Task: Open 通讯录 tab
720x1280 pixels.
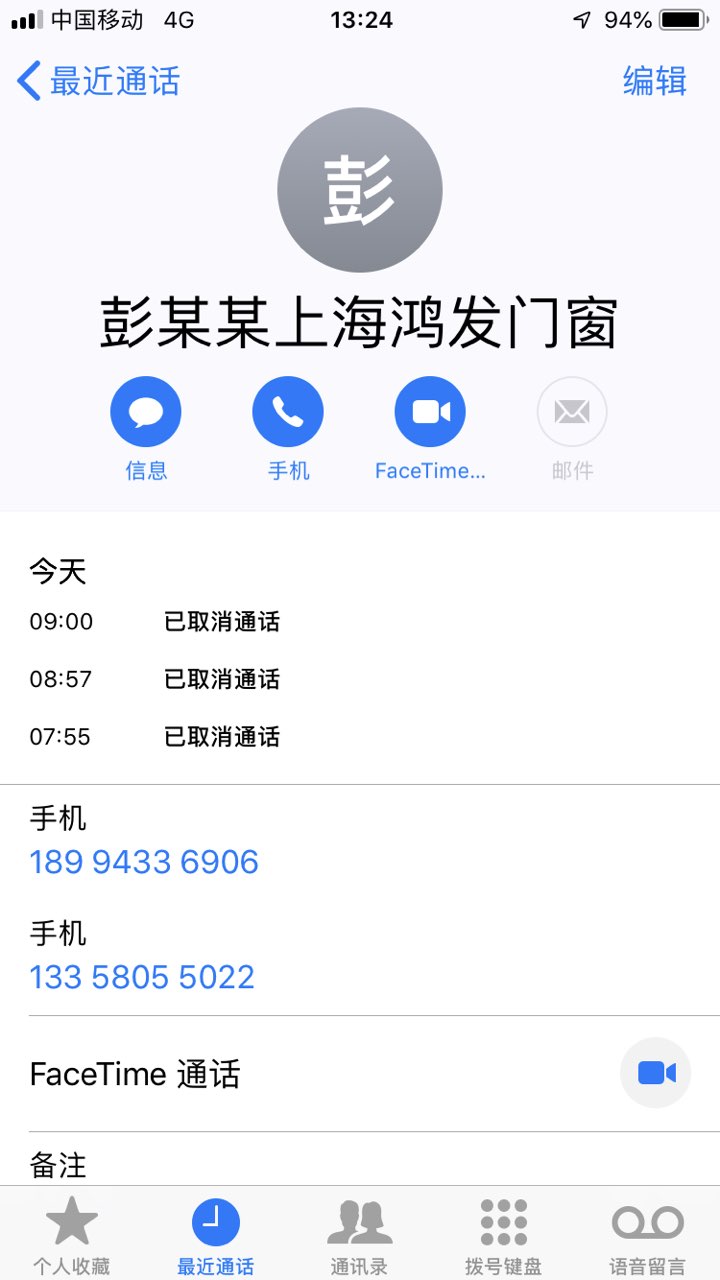Action: 360,1235
